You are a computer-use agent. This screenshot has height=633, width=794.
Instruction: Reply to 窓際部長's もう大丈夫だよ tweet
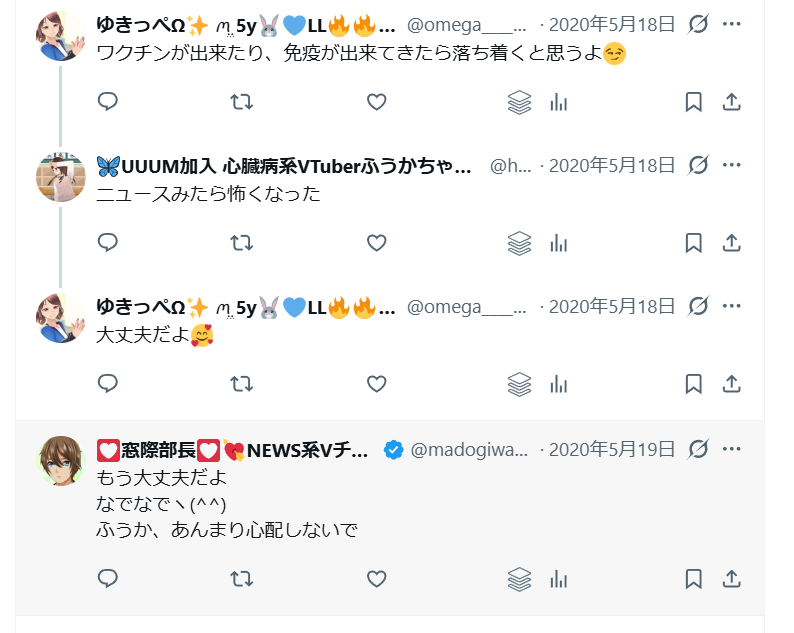(x=107, y=578)
